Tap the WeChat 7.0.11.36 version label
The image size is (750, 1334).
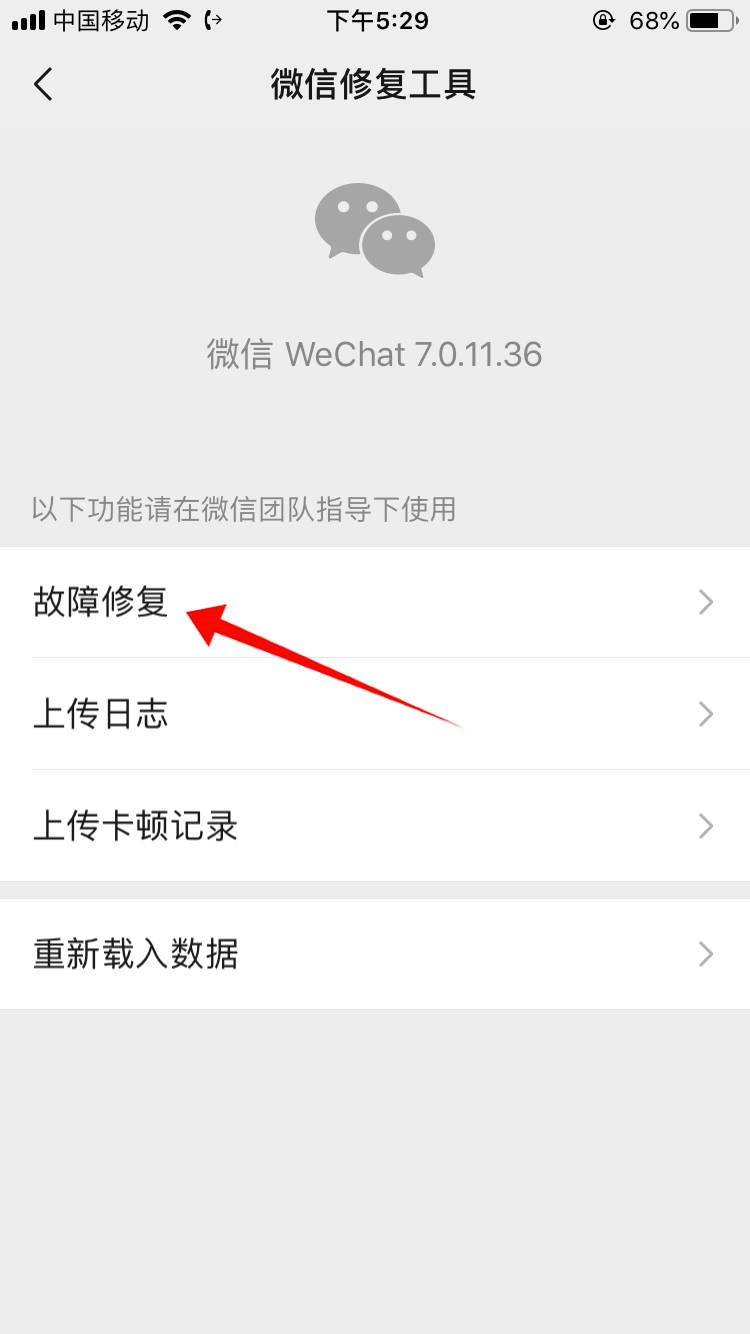[375, 354]
